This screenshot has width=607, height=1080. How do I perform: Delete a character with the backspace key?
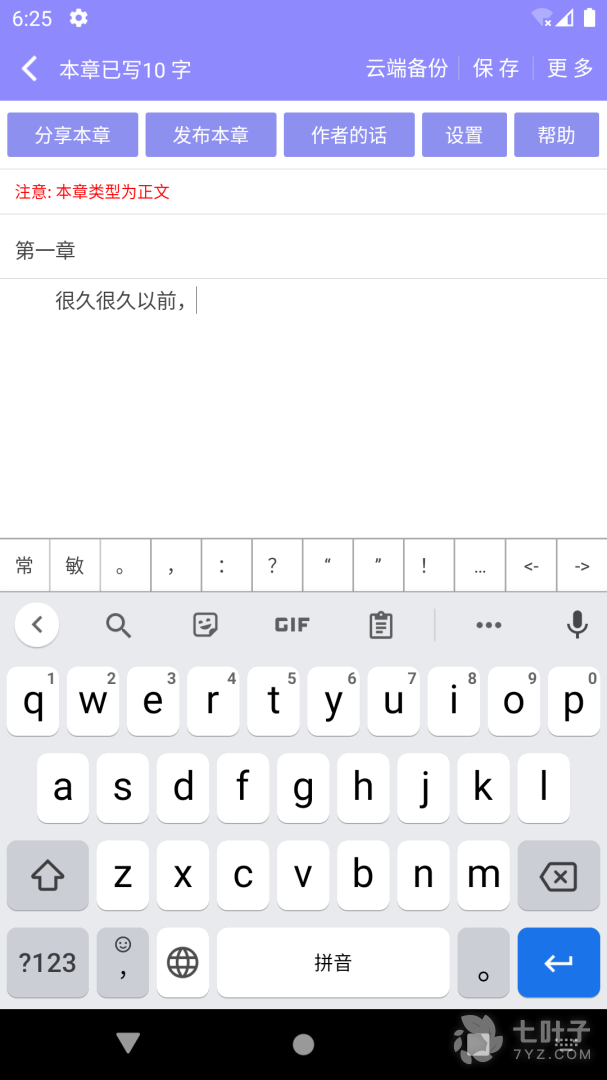(558, 877)
